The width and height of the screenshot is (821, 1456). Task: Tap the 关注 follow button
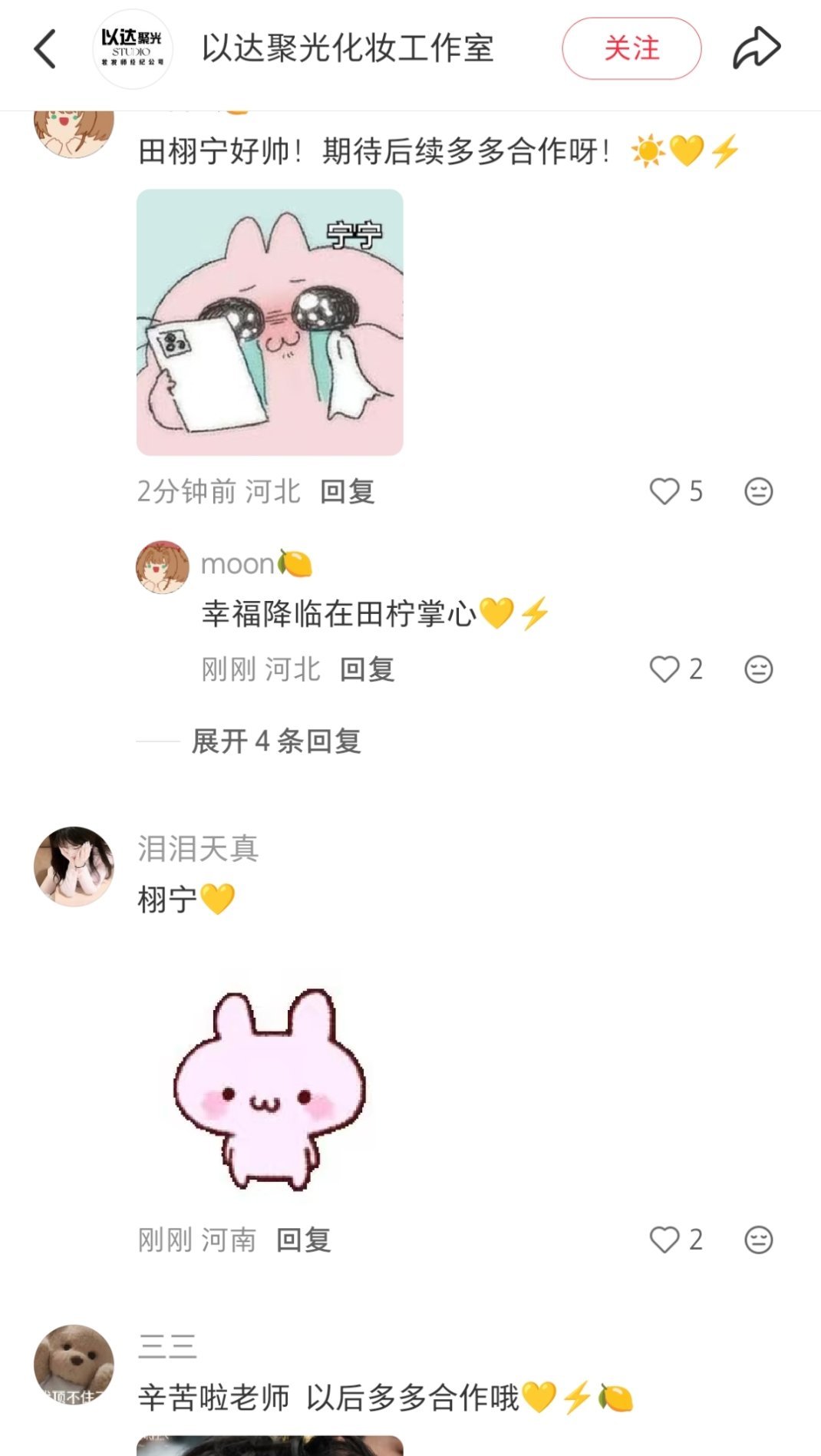click(631, 48)
